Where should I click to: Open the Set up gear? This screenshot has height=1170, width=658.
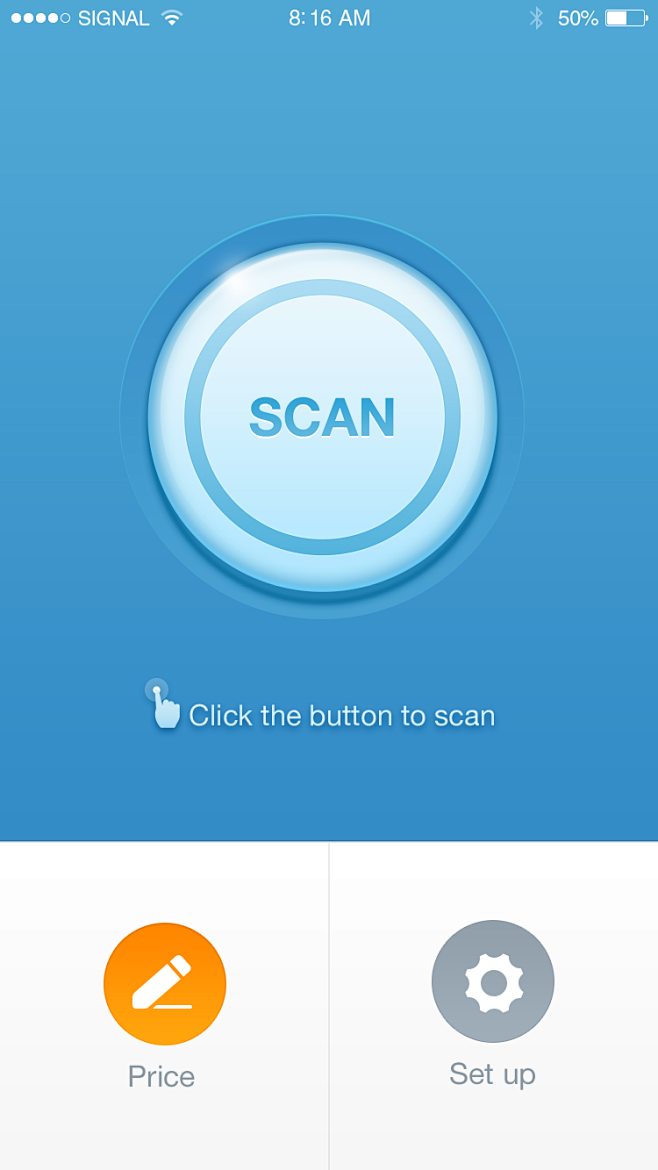[x=493, y=982]
